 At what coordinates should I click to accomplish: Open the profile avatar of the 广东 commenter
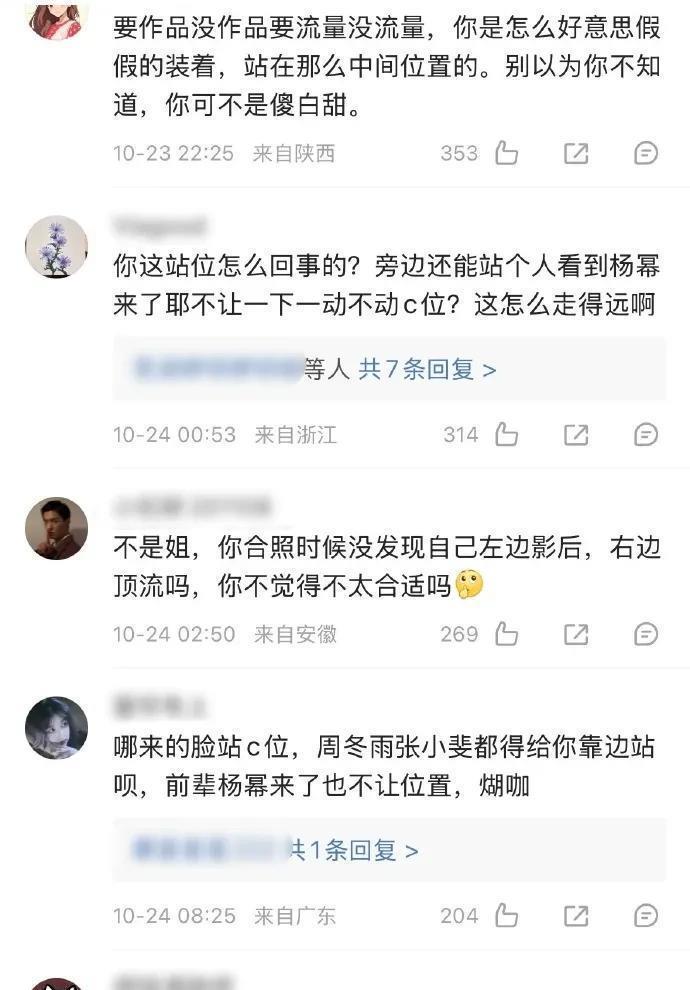[x=56, y=727]
